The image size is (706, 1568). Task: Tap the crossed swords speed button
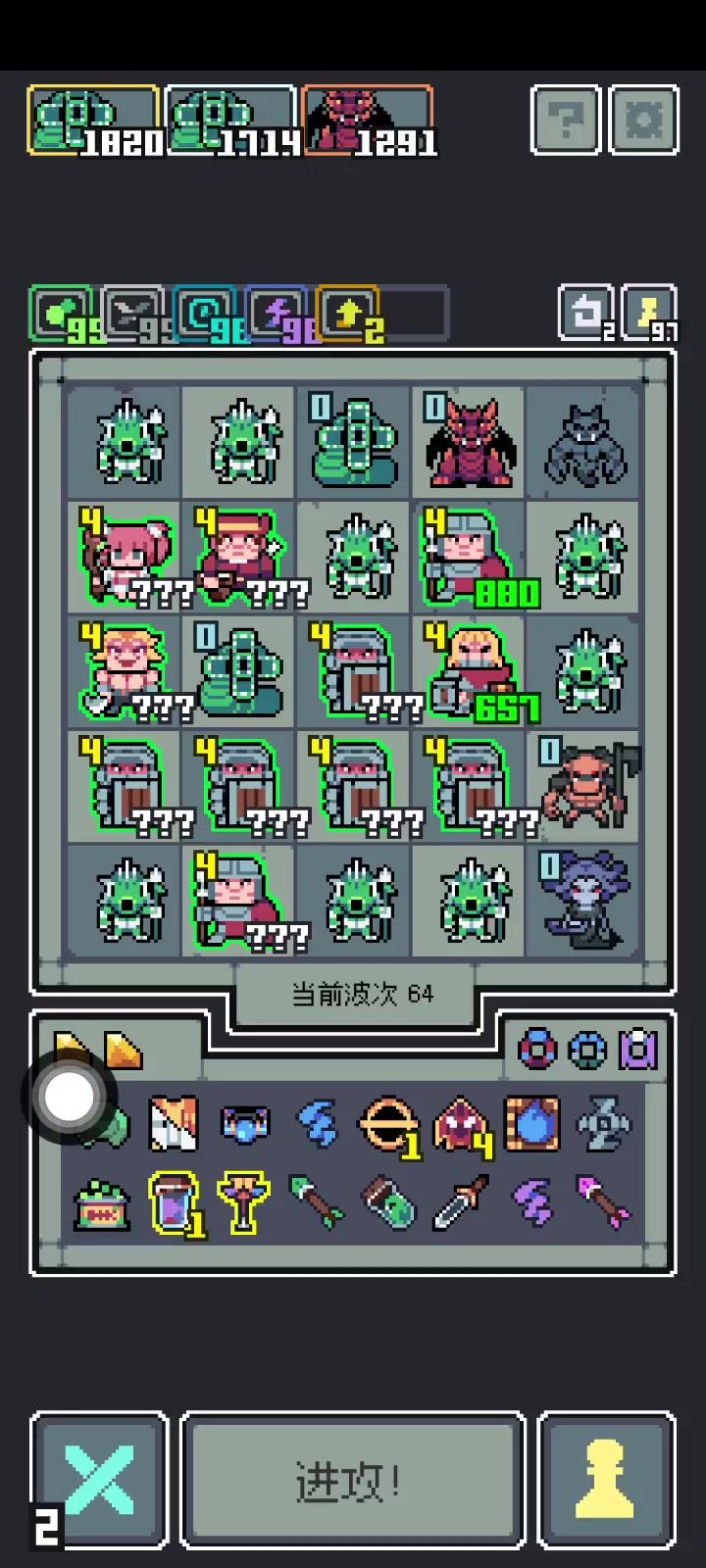[99, 1481]
